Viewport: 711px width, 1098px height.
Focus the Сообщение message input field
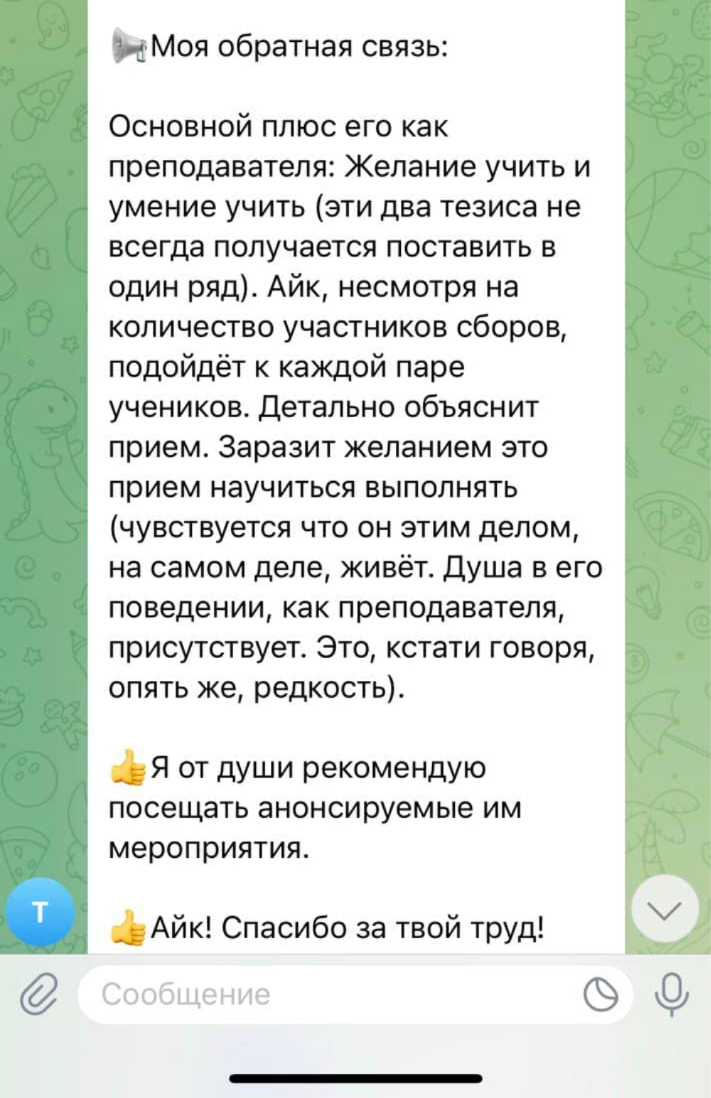click(x=330, y=995)
